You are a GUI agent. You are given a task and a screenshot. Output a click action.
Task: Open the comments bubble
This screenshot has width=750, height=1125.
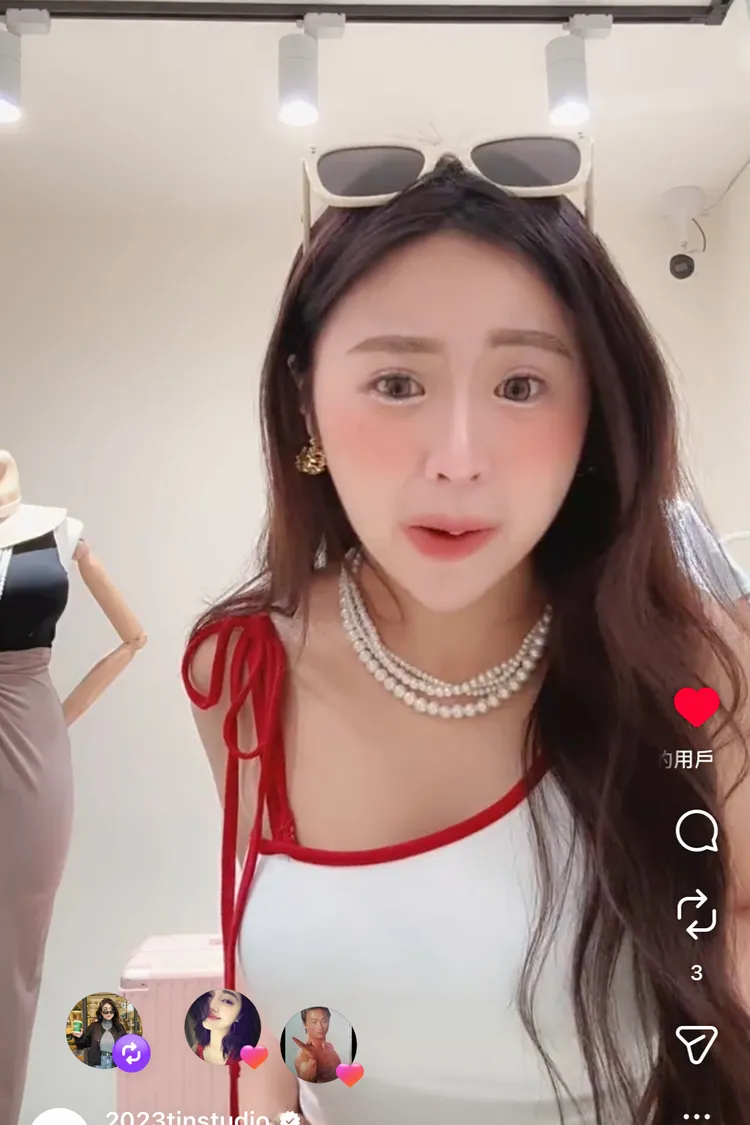(697, 831)
